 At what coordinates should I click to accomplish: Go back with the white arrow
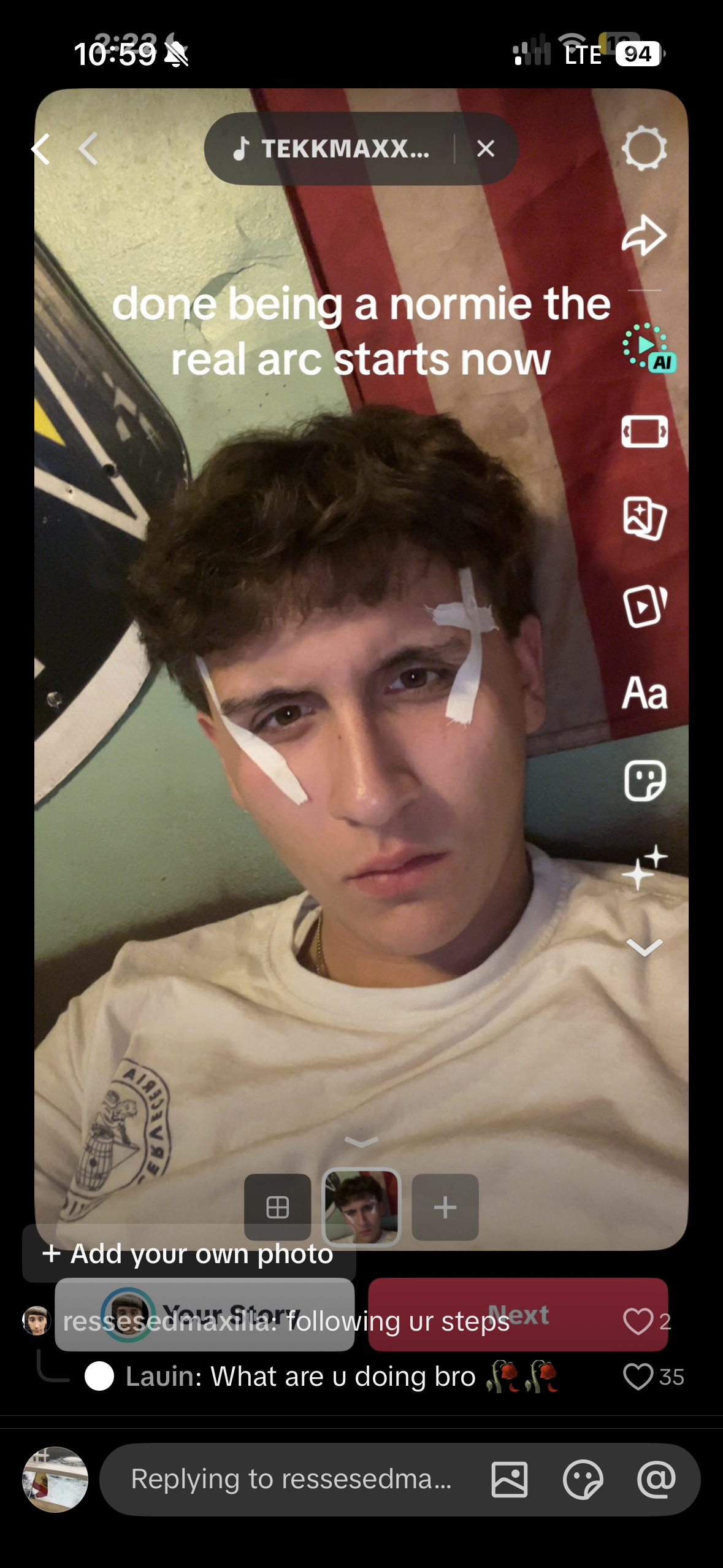click(x=41, y=149)
